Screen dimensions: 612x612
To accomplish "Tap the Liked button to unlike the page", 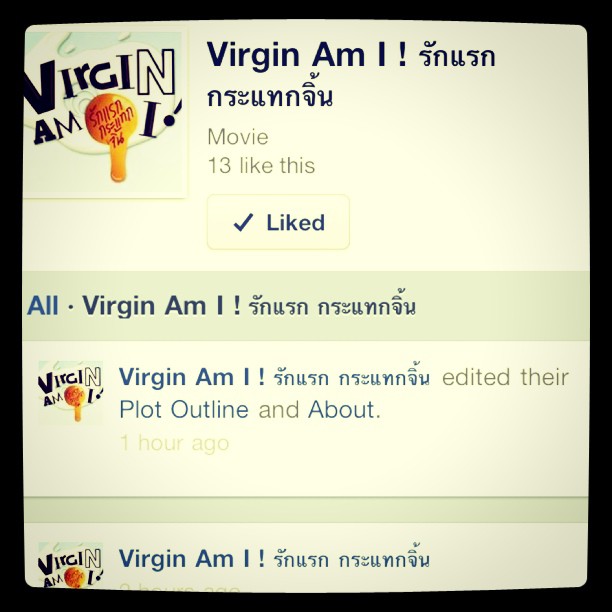I will 278,222.
